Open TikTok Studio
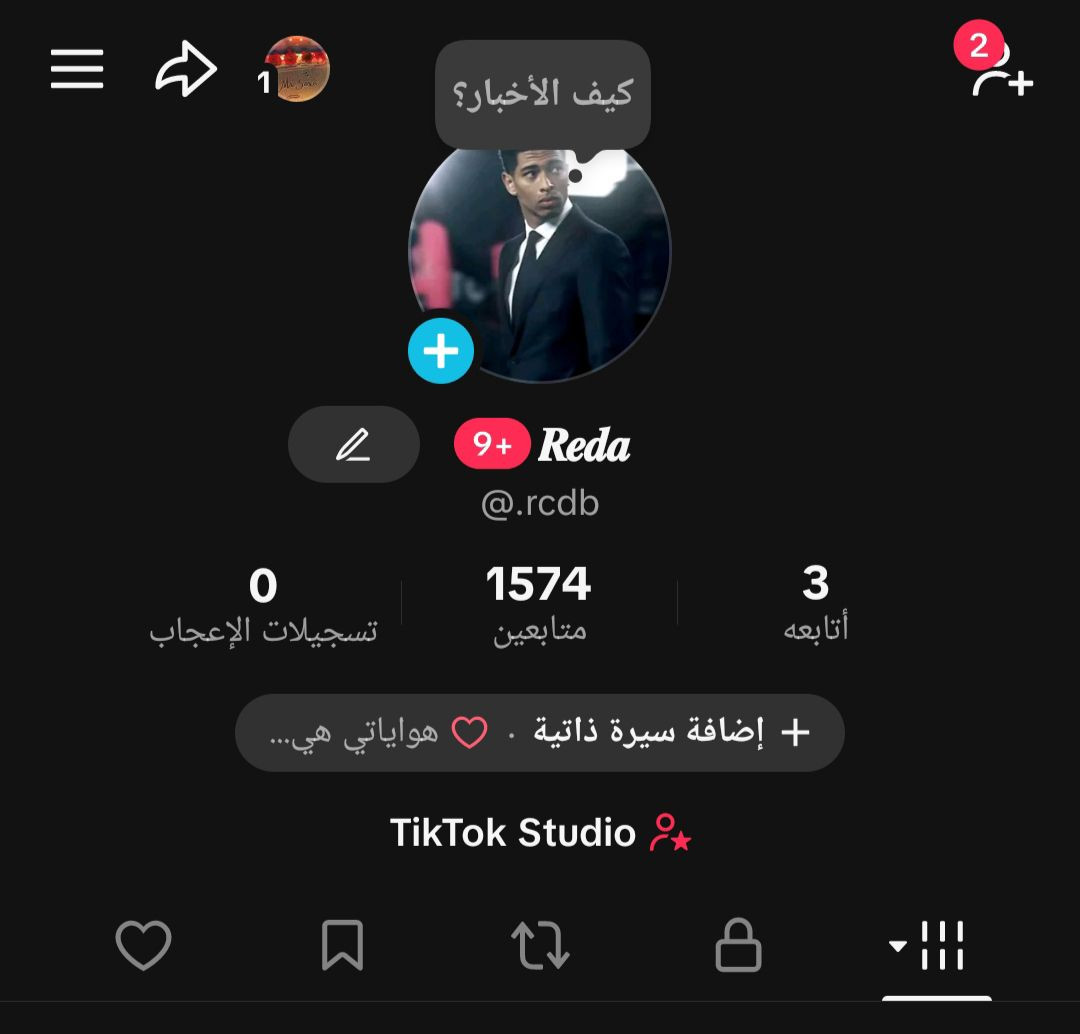The image size is (1080, 1034). (540, 833)
